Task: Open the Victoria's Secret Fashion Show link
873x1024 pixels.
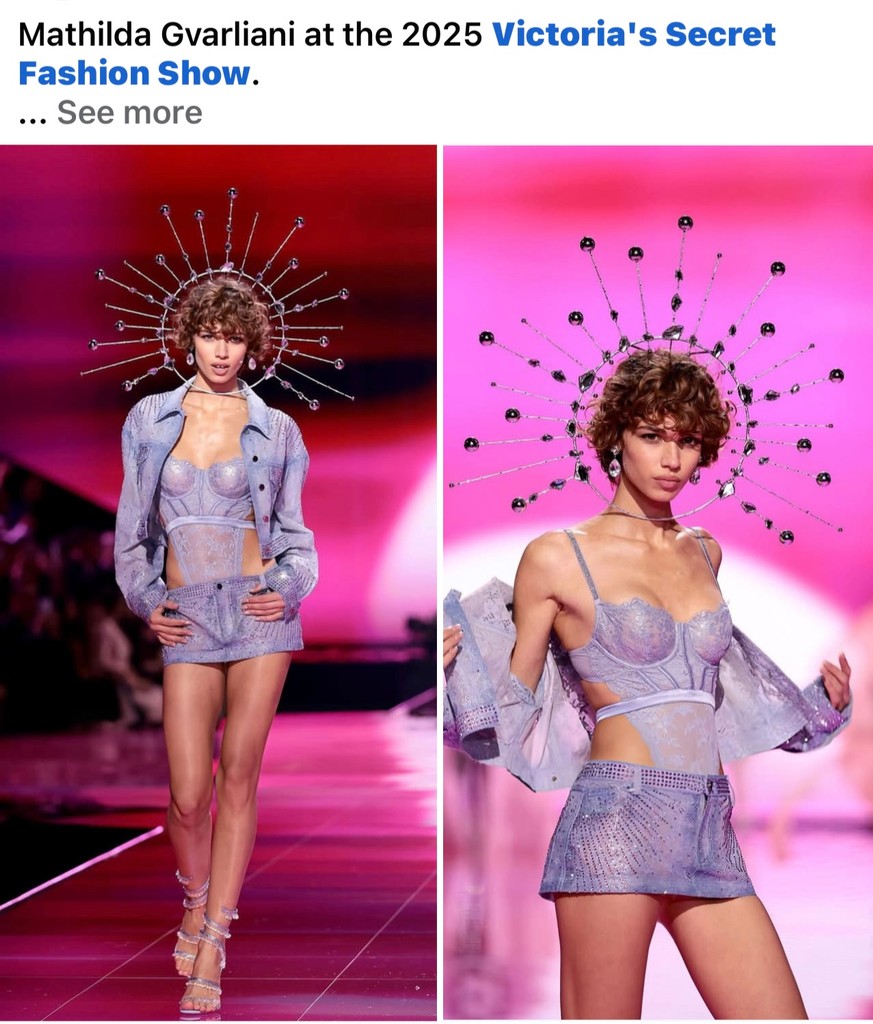Action: pos(634,35)
